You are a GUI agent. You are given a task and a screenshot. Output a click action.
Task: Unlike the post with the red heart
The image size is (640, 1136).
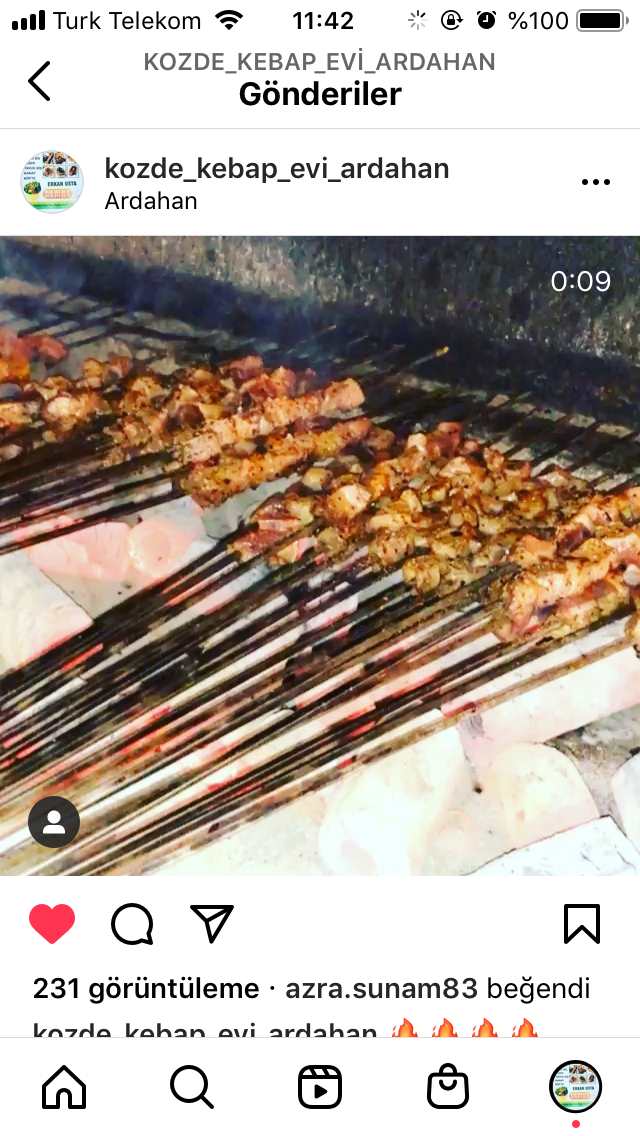coord(52,924)
